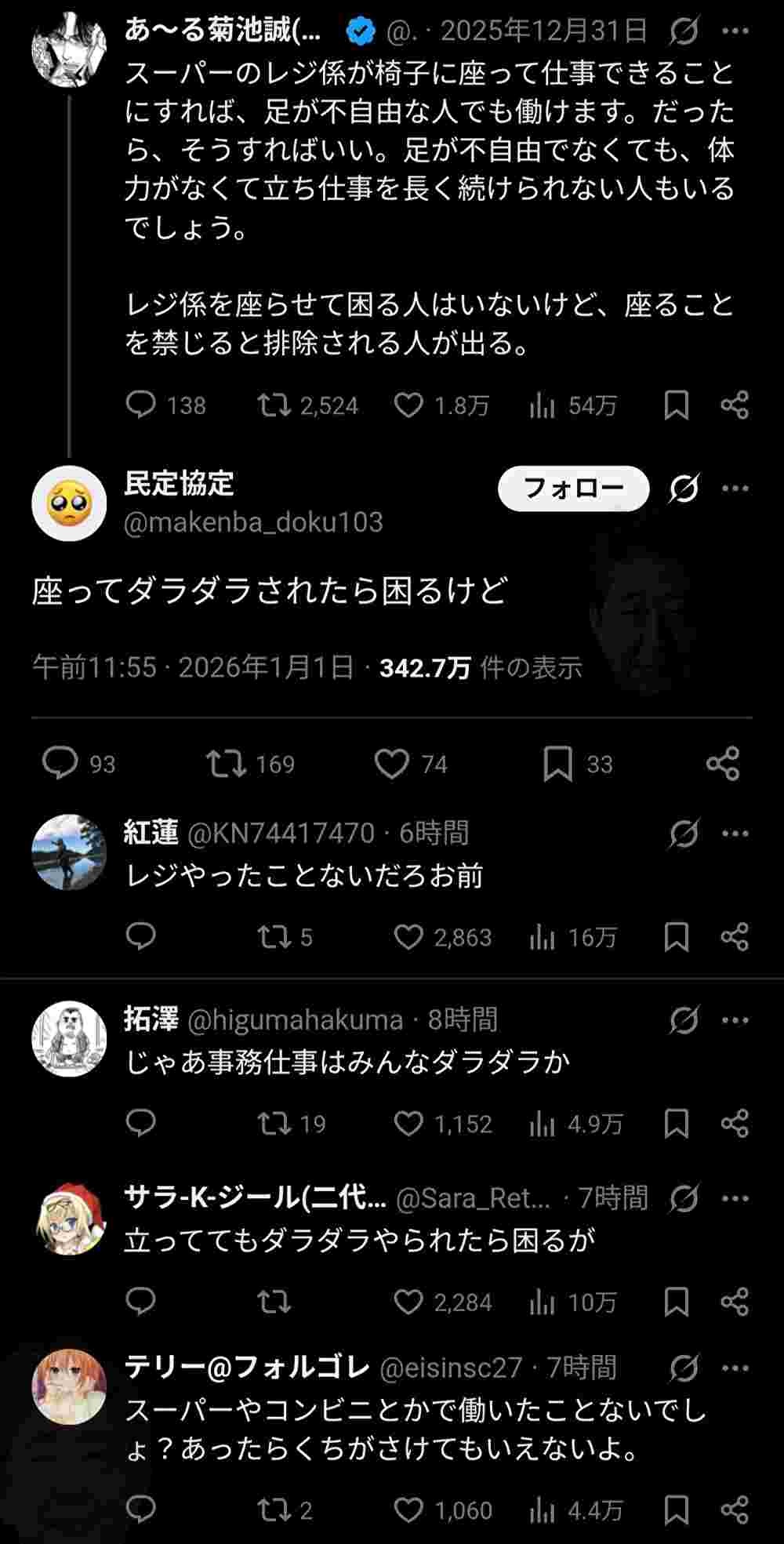Like the post by あ〜る菊池誠
Screen dimensions: 784x1544
(x=408, y=405)
